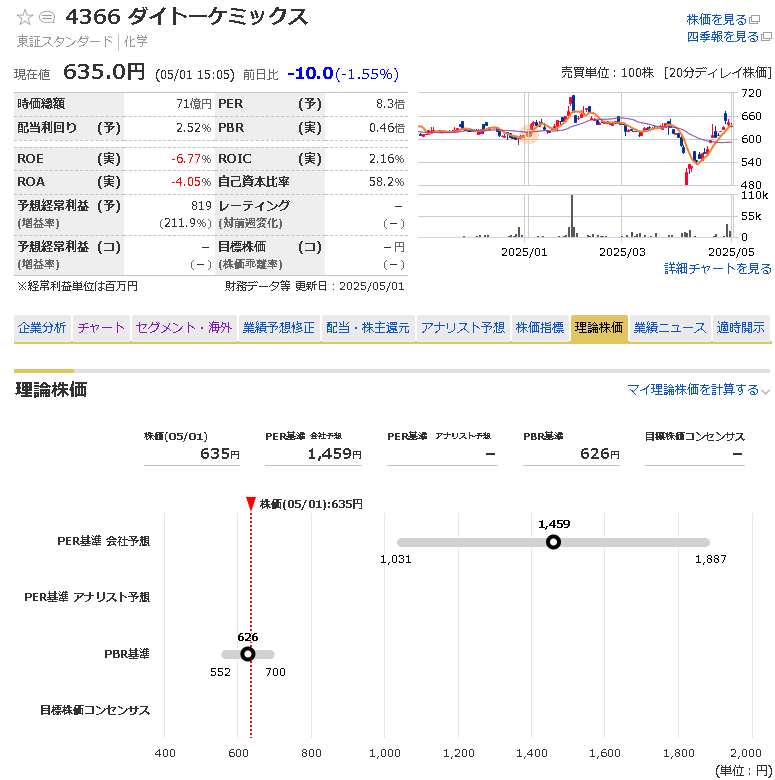Open the 四季報を見る link
Viewport: 775px width, 780px height.
coord(723,37)
